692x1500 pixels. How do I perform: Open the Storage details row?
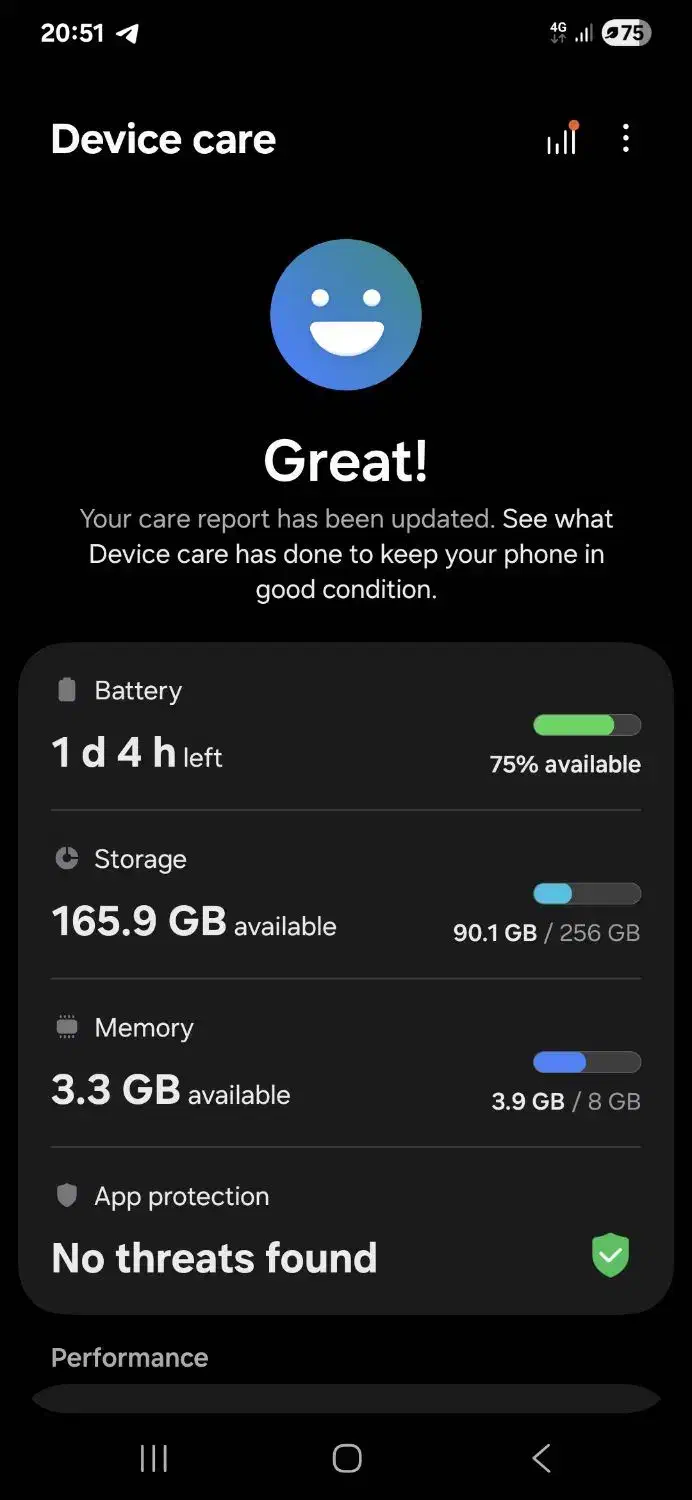[346, 896]
